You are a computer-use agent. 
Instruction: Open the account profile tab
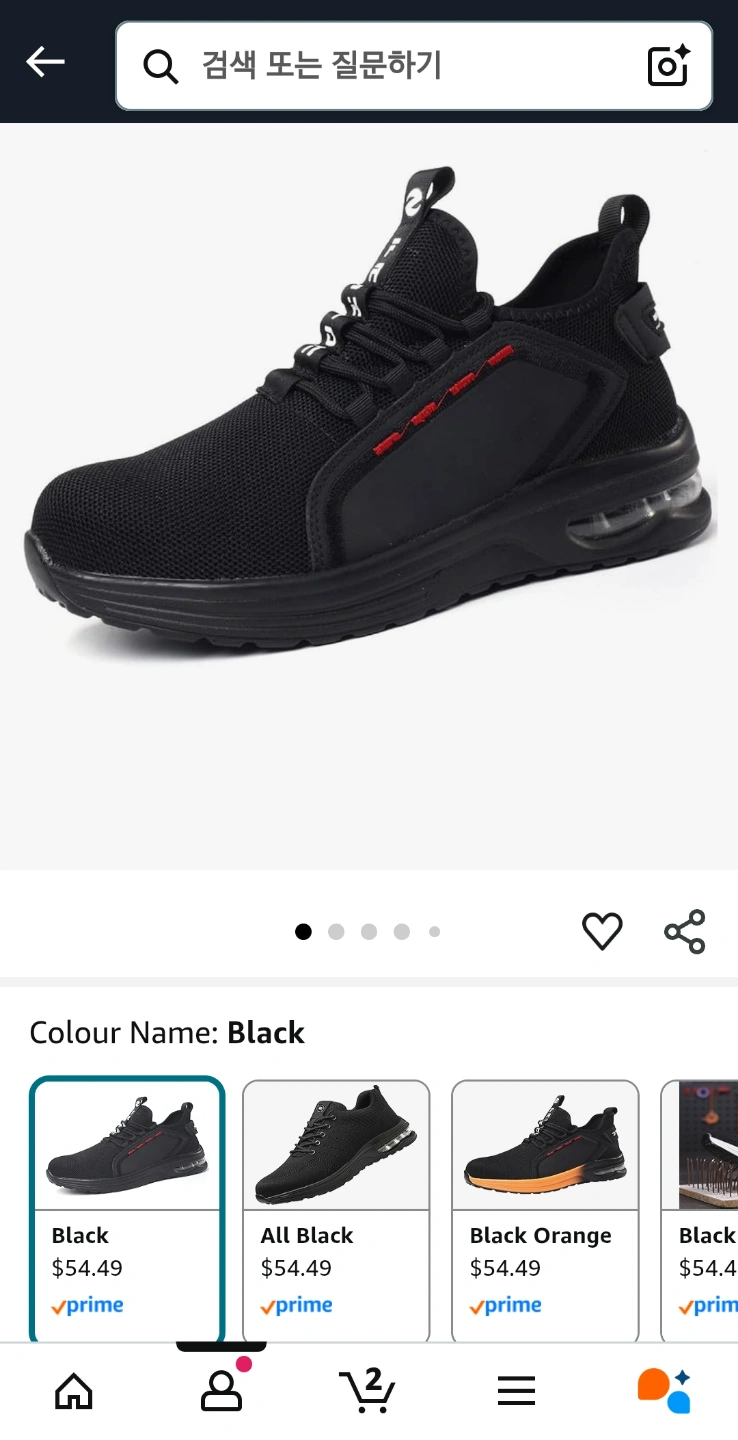point(222,1389)
